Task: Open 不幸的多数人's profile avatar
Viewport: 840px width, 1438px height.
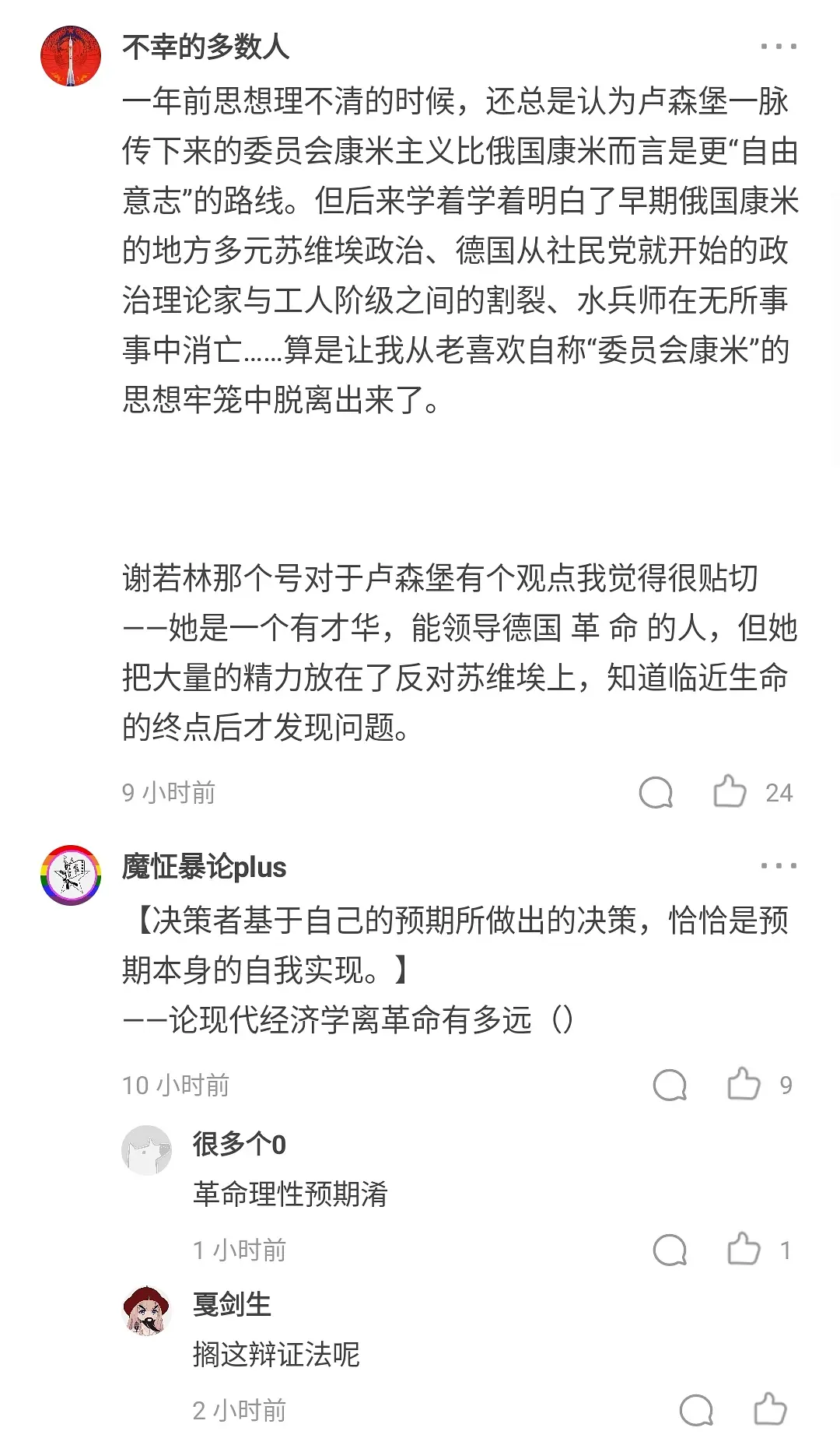Action: tap(71, 56)
